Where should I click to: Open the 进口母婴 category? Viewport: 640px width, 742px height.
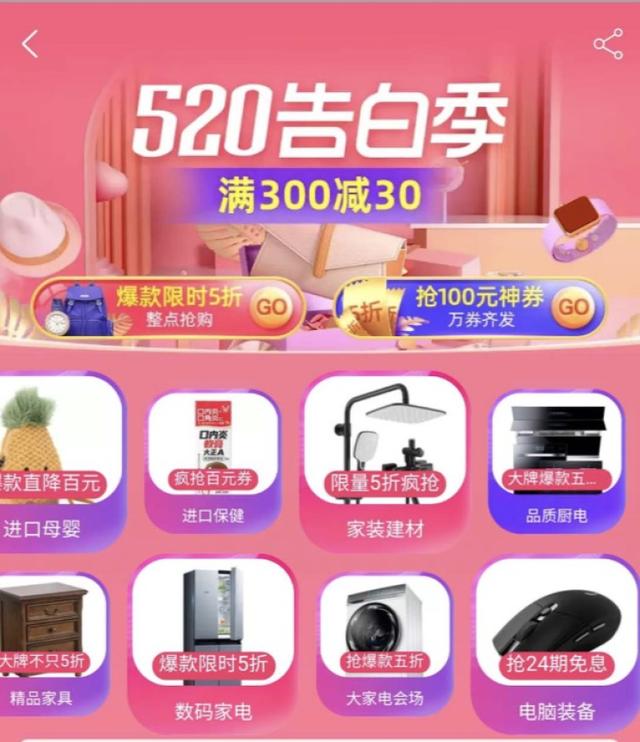[55, 460]
